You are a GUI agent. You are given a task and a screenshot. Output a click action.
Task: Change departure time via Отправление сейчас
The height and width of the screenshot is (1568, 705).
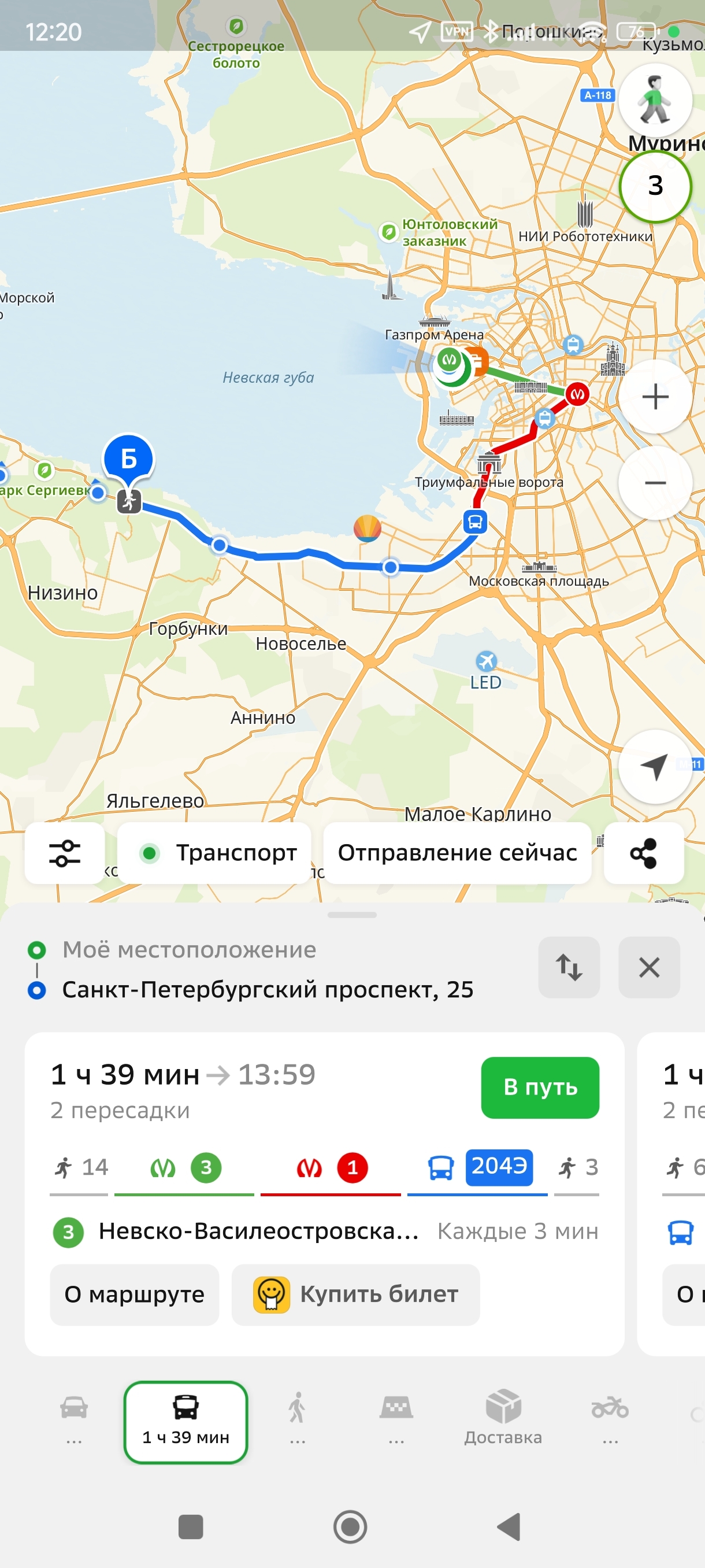pyautogui.click(x=457, y=853)
